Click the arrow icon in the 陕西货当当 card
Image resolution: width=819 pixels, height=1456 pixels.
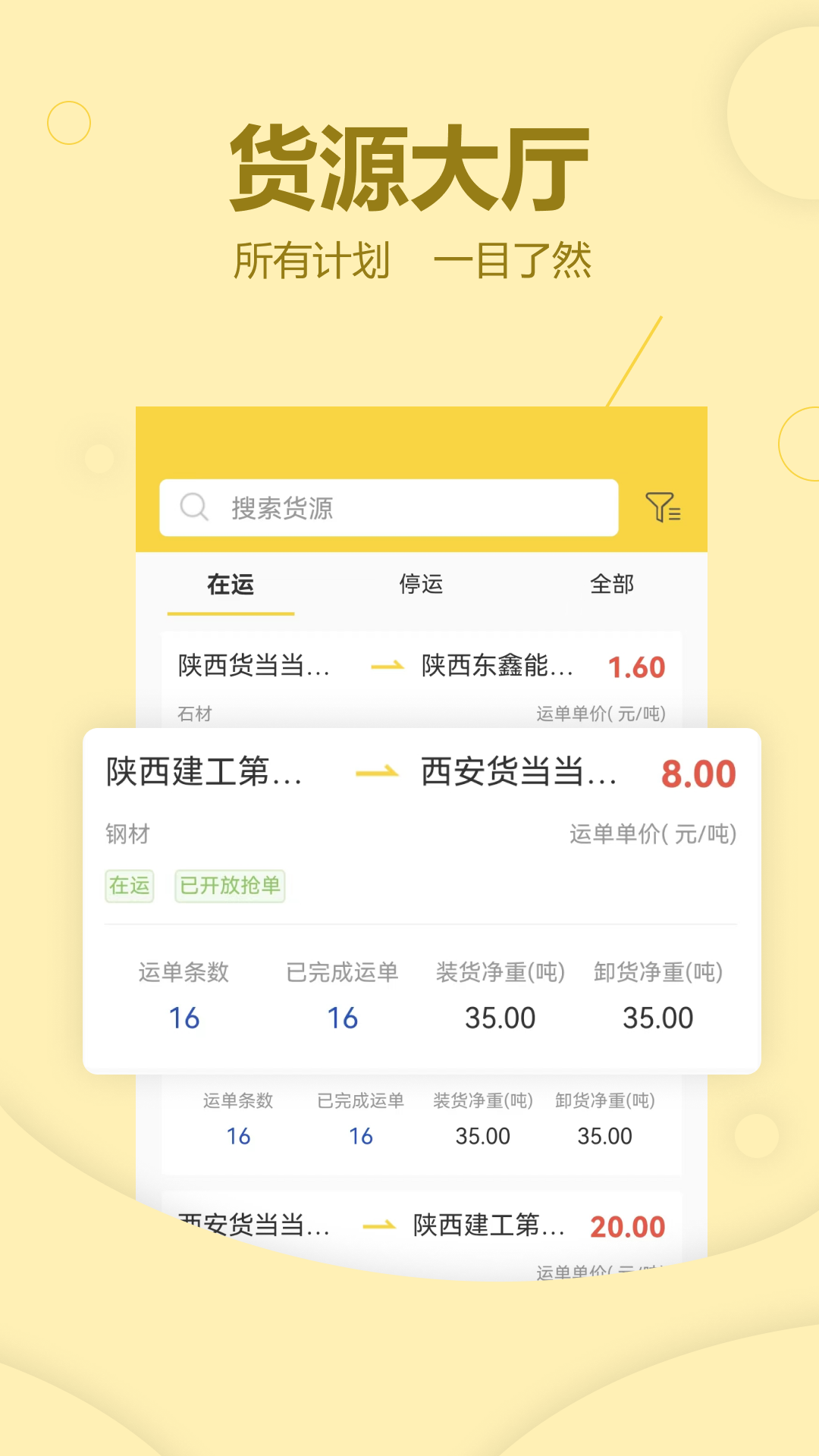(388, 666)
